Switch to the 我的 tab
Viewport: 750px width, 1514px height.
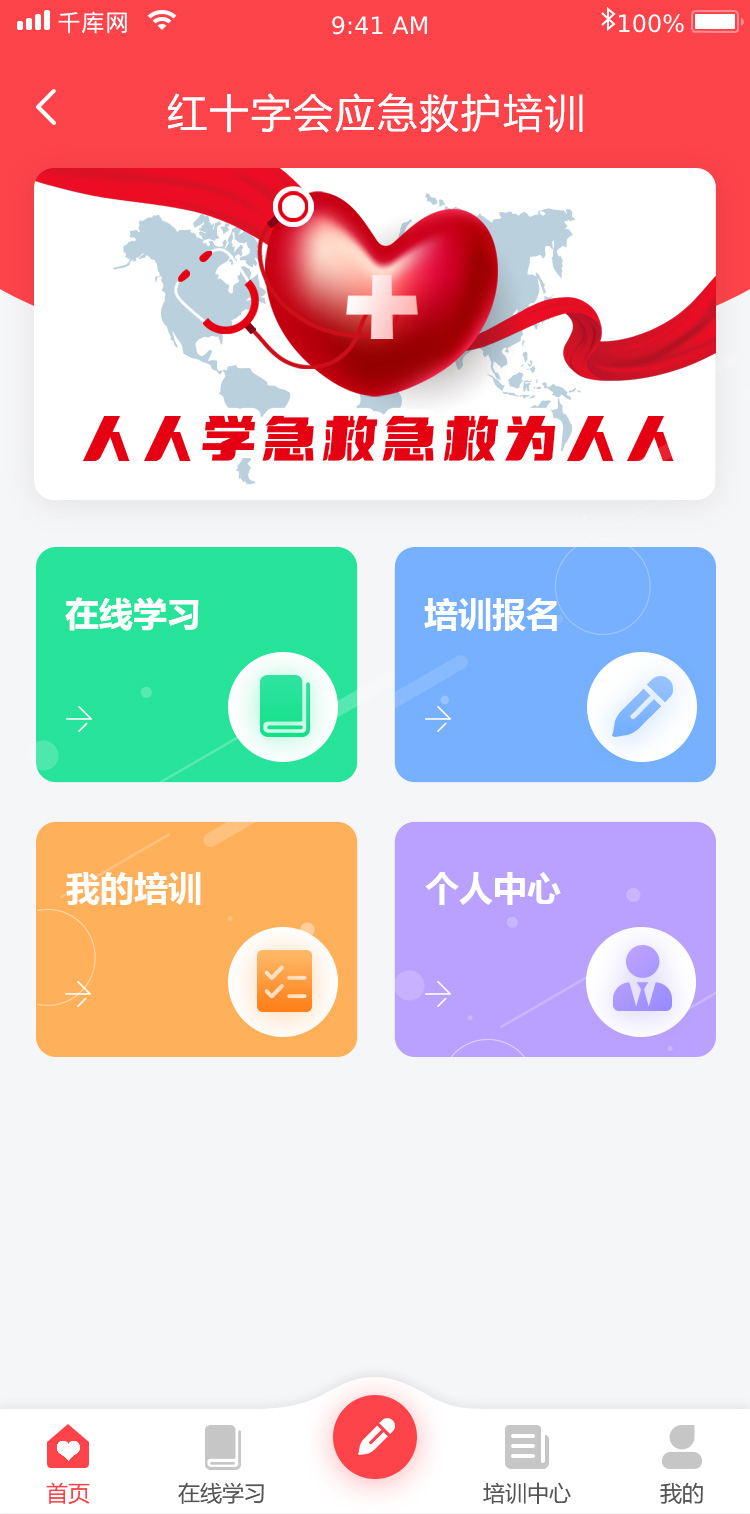[682, 1464]
